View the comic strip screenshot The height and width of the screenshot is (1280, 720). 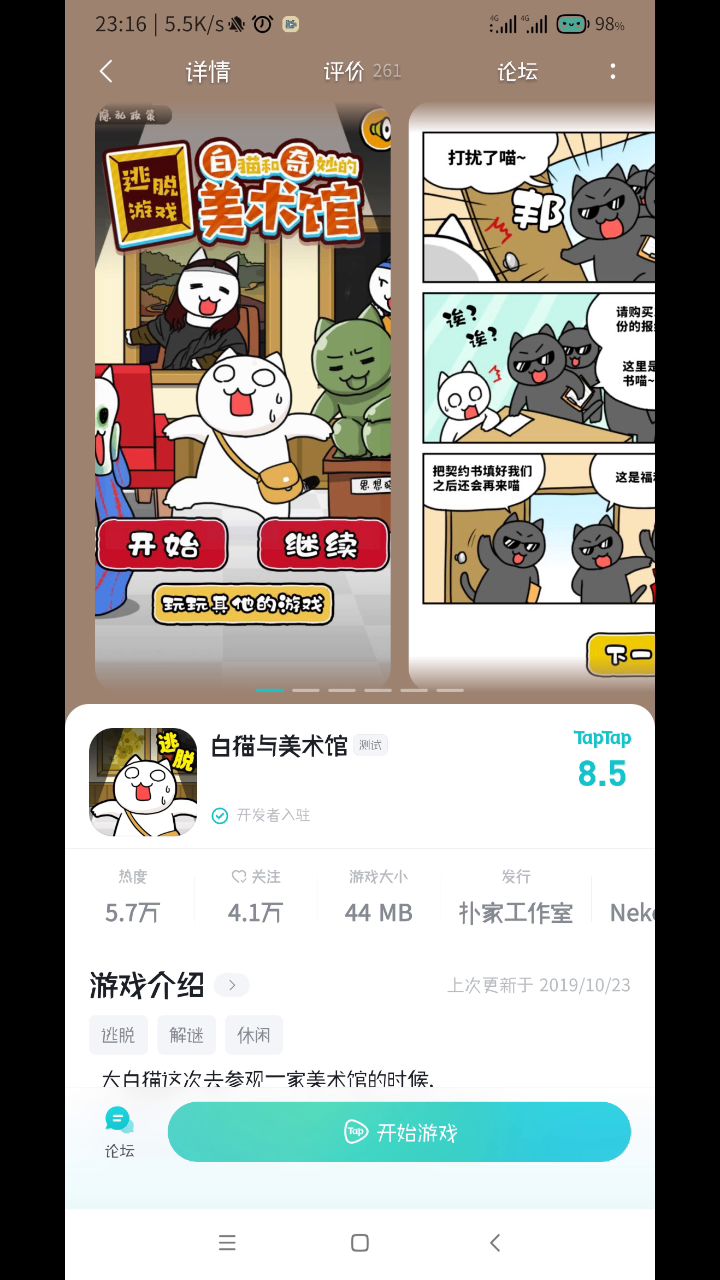532,395
